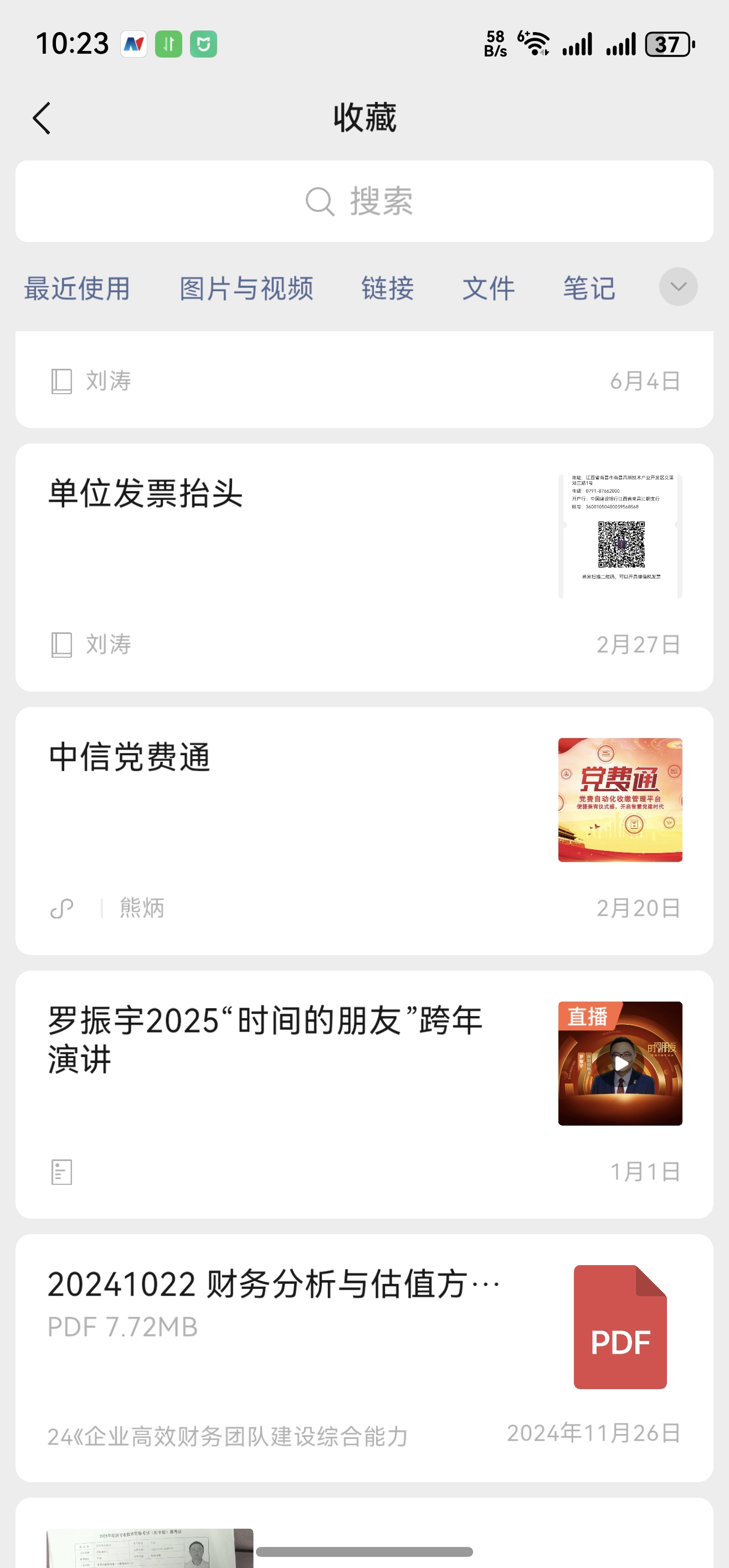Select the 文件 filter
Image resolution: width=729 pixels, height=1568 pixels.
click(489, 288)
